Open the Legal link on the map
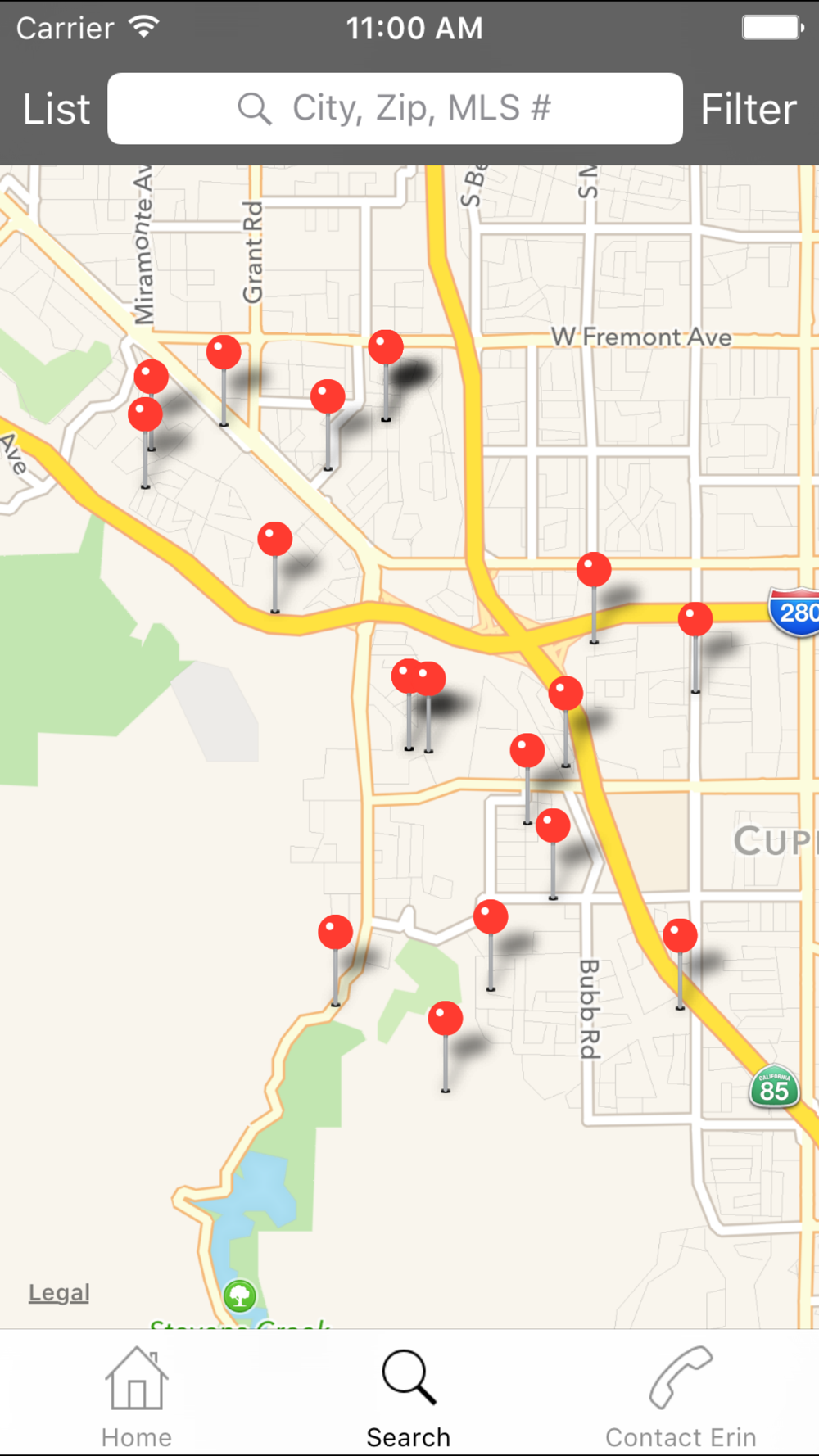The image size is (819, 1456). click(59, 1292)
